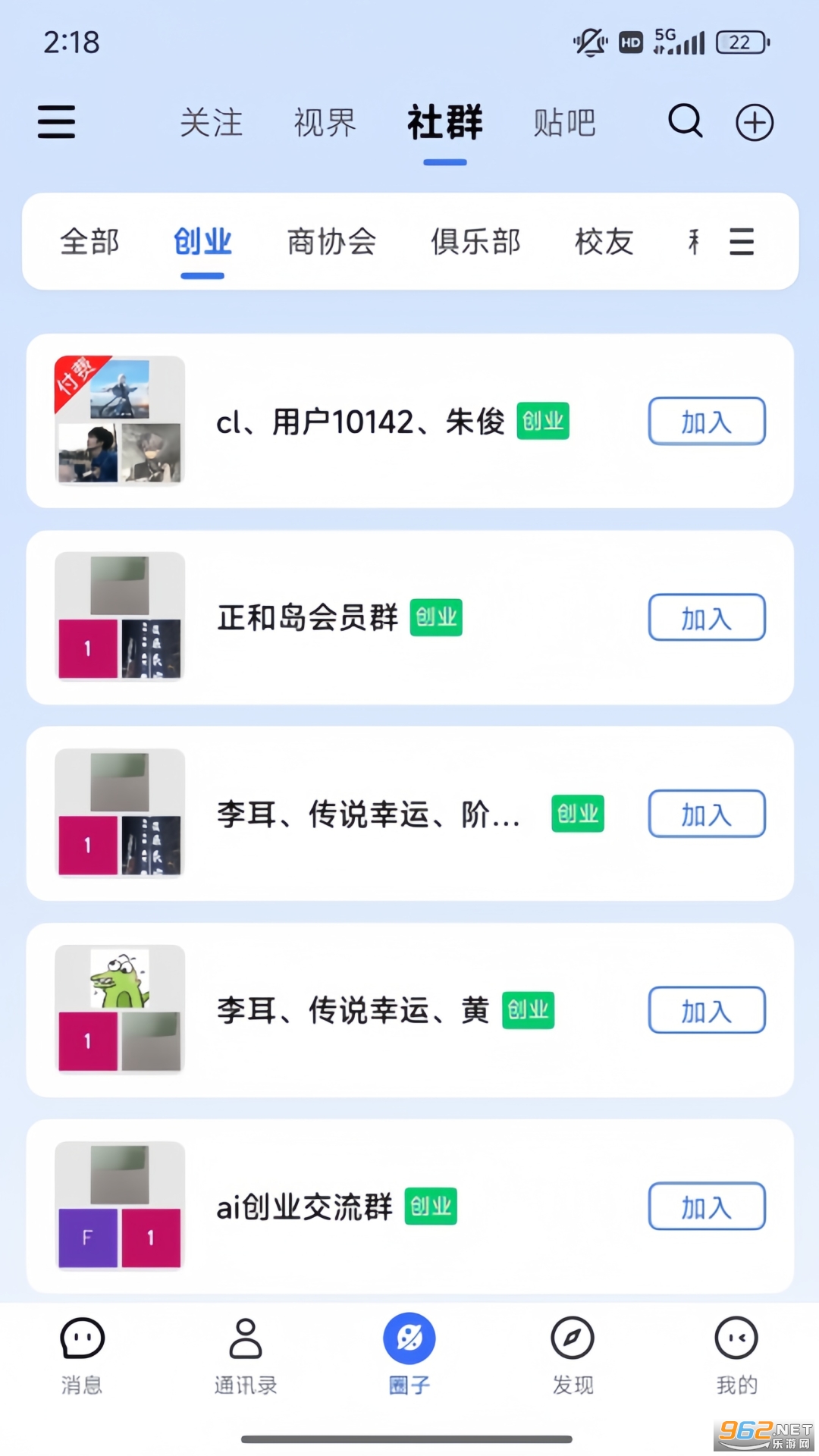This screenshot has width=819, height=1456.
Task: Switch to the 关注 top tab
Action: tap(212, 123)
